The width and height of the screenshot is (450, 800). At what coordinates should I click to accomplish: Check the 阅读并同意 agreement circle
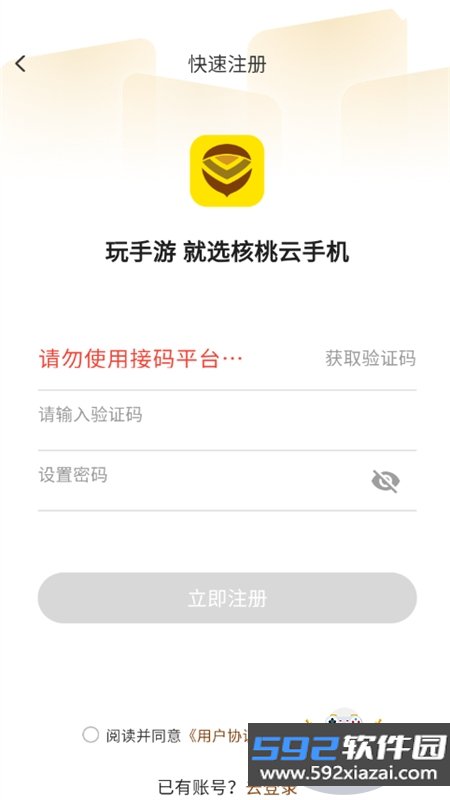click(x=90, y=735)
